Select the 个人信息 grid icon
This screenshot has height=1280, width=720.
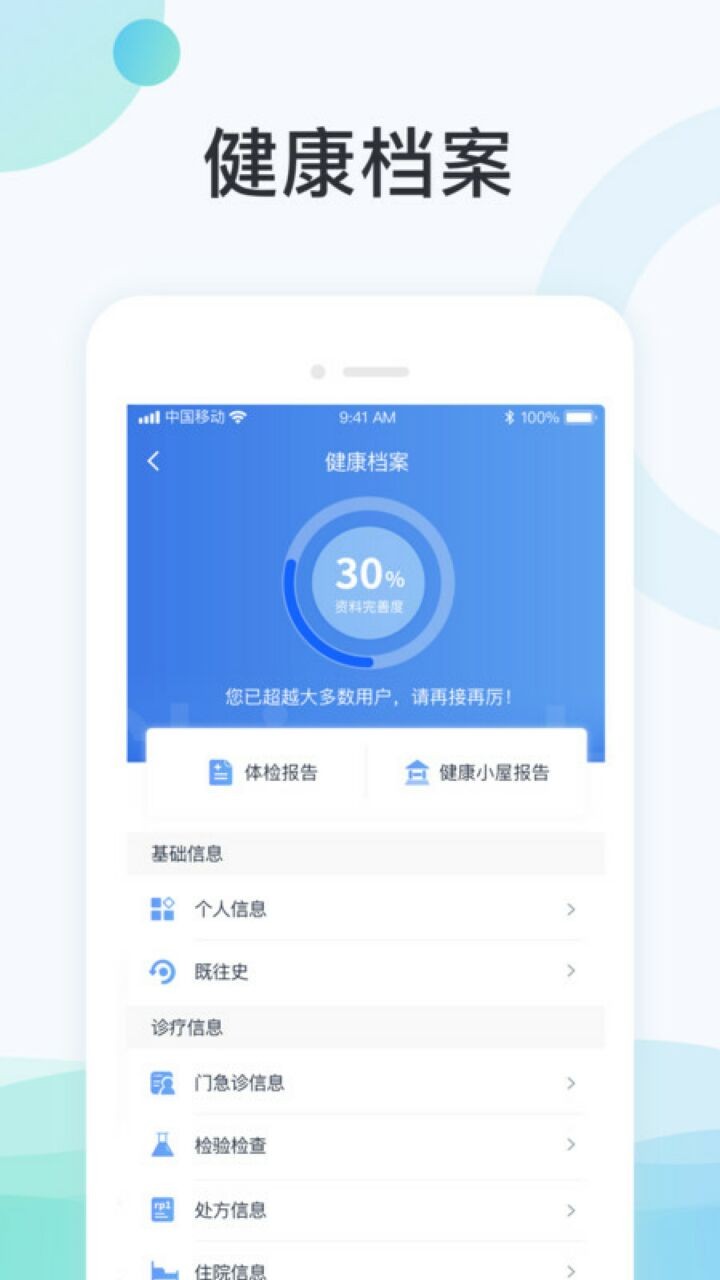click(160, 908)
